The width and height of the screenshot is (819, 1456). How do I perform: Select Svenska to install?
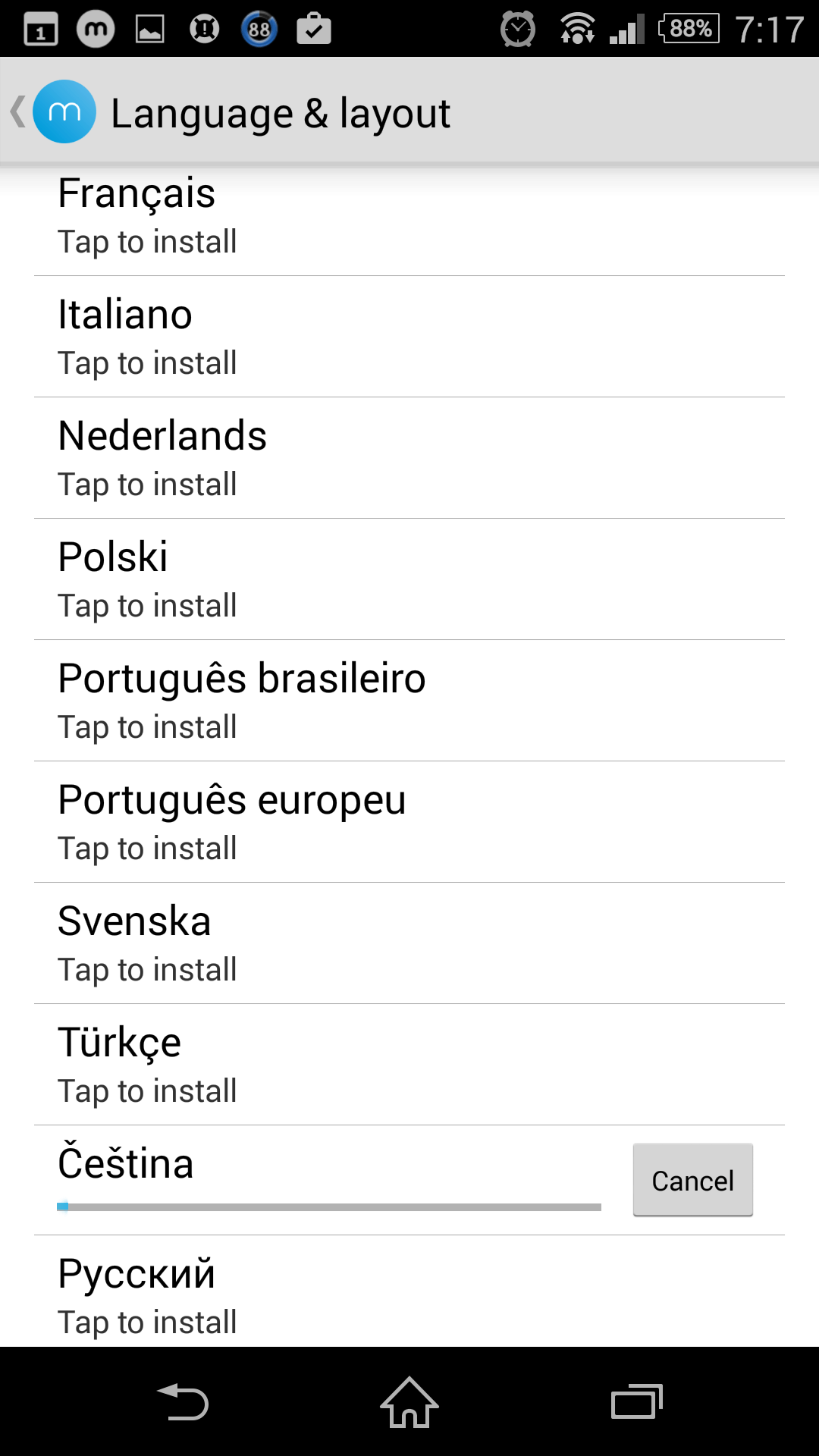409,943
